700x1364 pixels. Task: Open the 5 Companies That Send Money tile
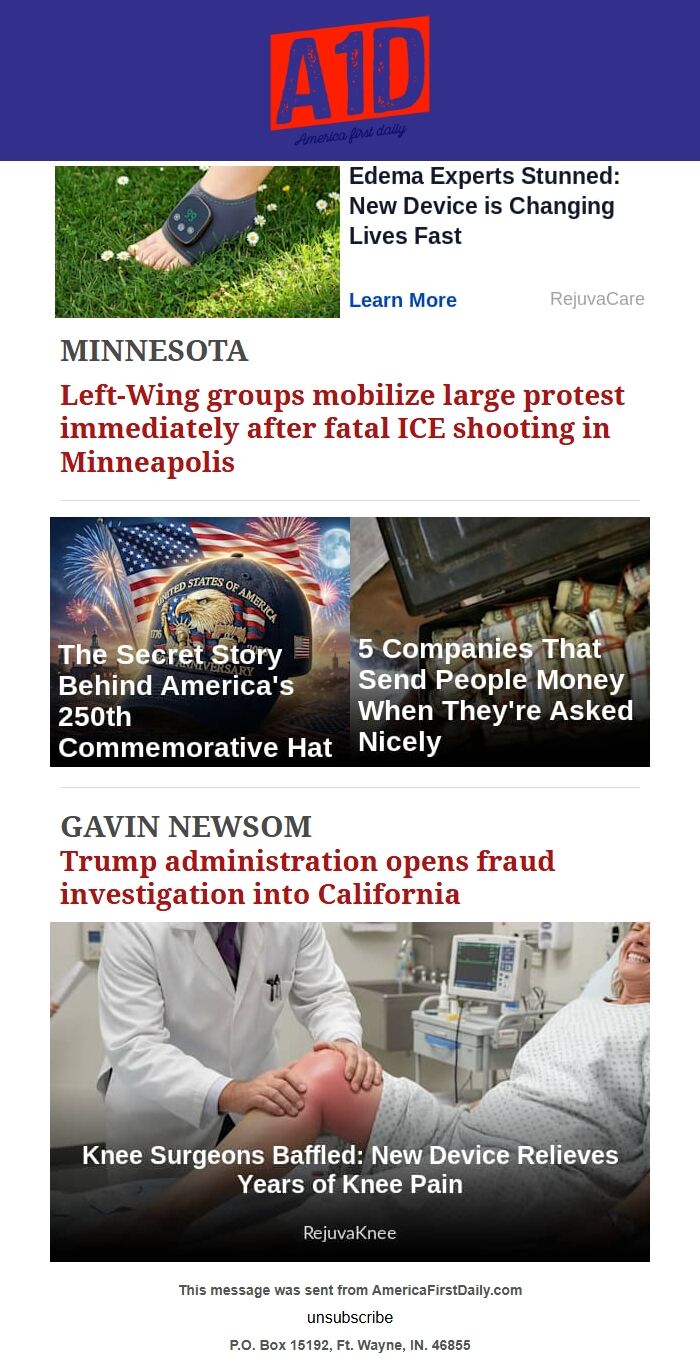[500, 642]
